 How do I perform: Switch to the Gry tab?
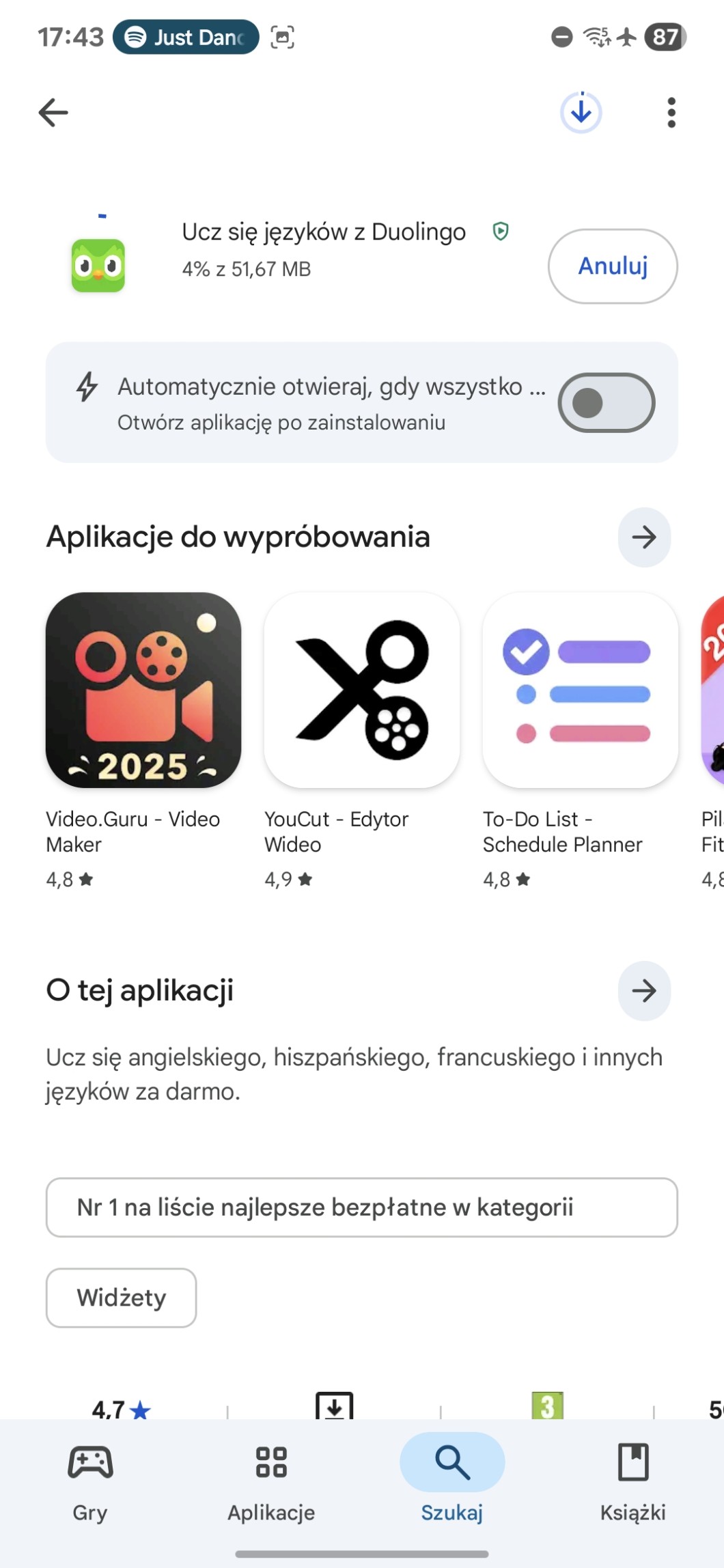pos(90,1475)
